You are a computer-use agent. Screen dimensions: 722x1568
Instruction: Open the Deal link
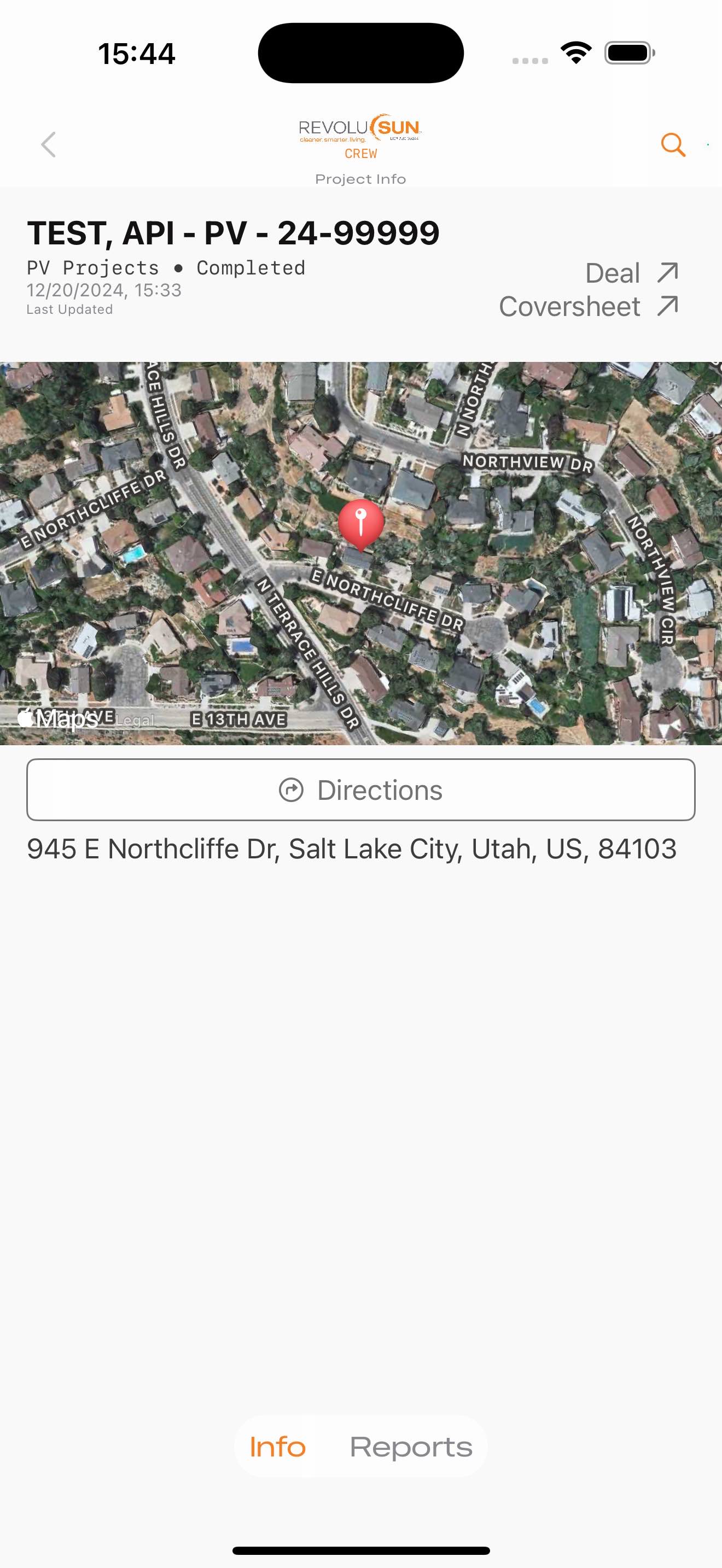631,273
